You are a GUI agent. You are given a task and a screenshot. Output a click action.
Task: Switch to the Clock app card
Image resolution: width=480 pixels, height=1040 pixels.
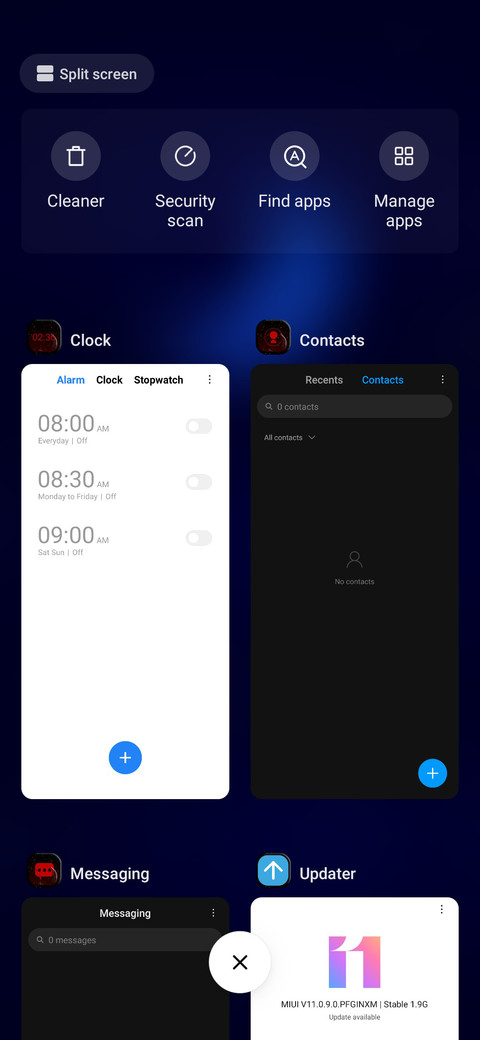coord(125,581)
